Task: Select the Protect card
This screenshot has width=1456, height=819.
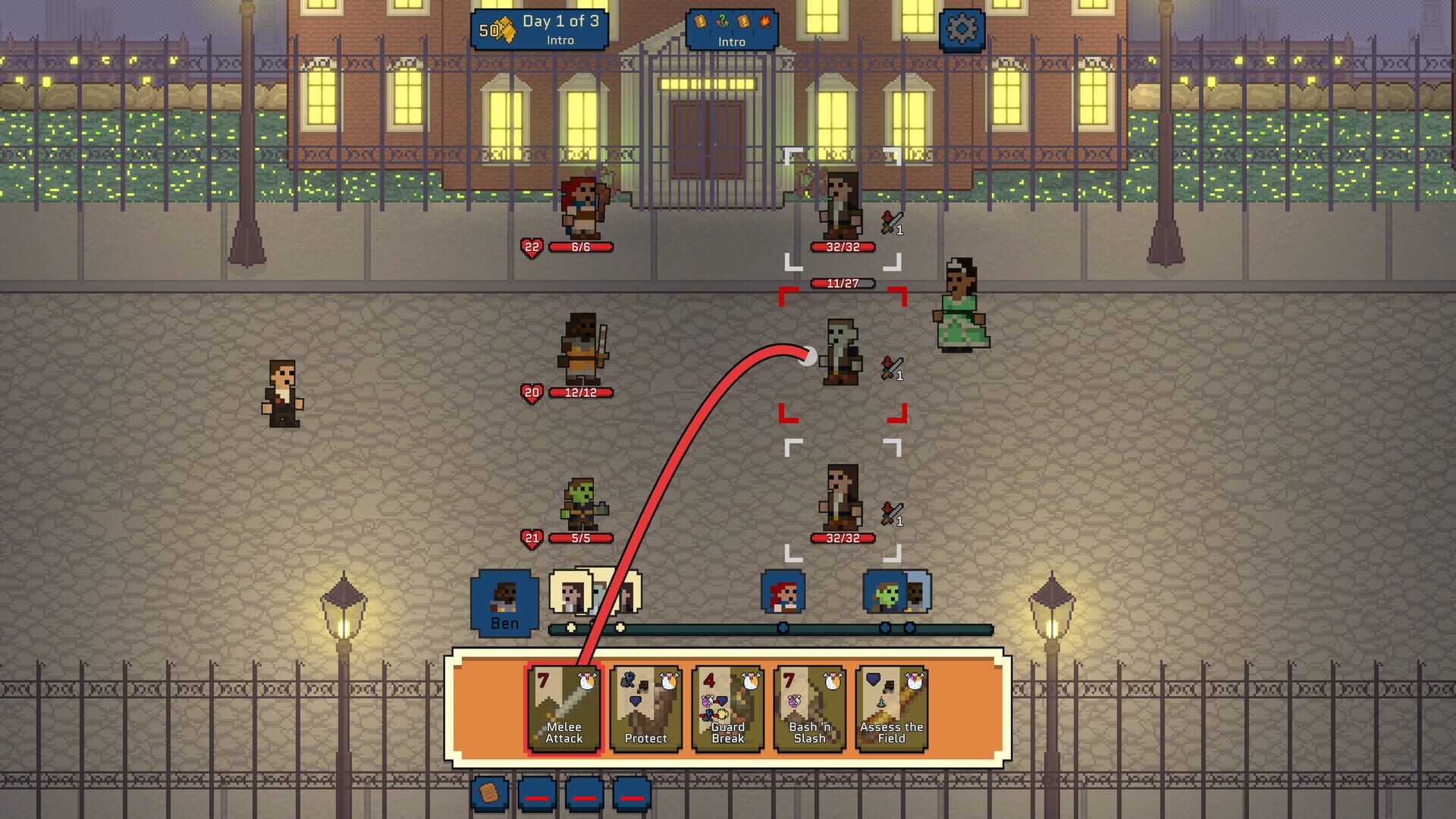Action: tap(645, 709)
